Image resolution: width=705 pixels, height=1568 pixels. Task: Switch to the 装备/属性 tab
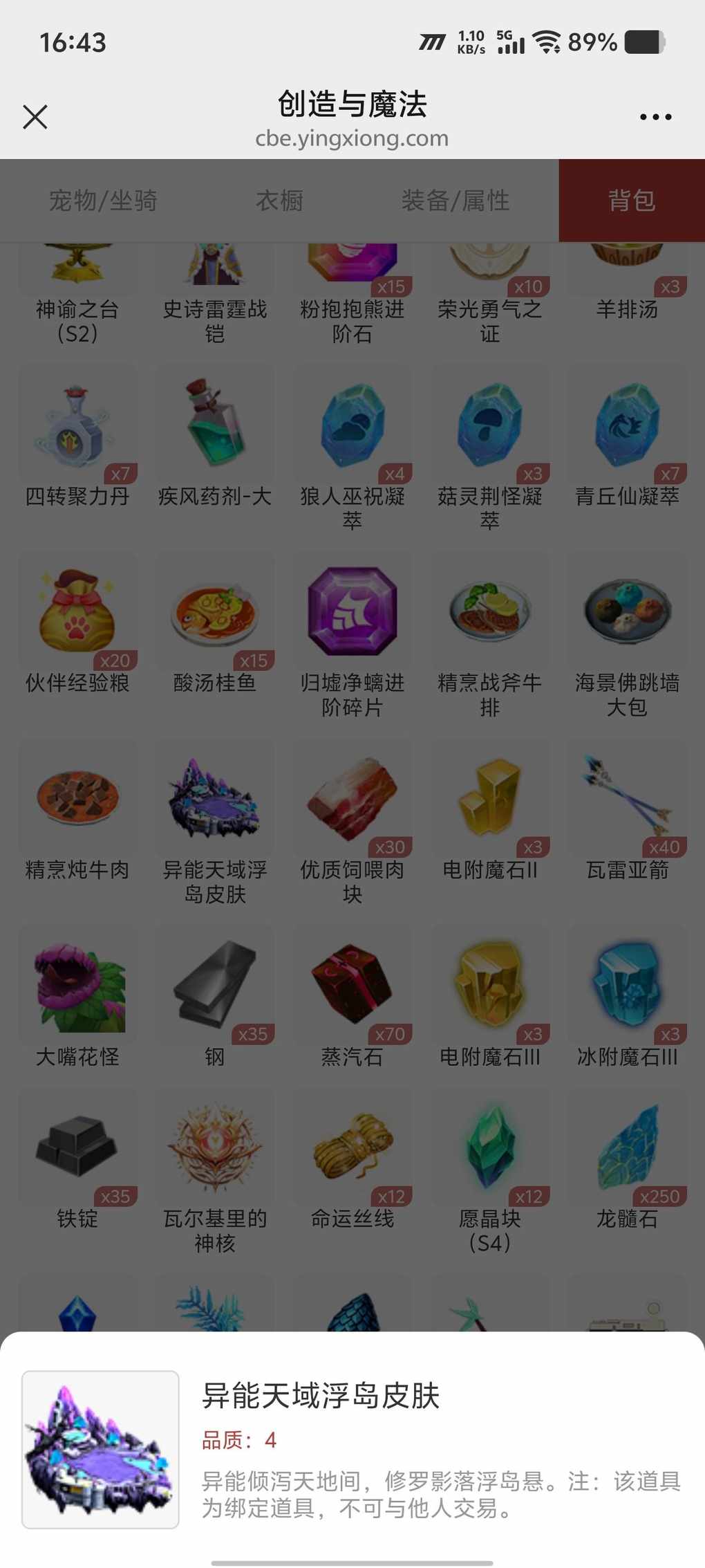(455, 201)
